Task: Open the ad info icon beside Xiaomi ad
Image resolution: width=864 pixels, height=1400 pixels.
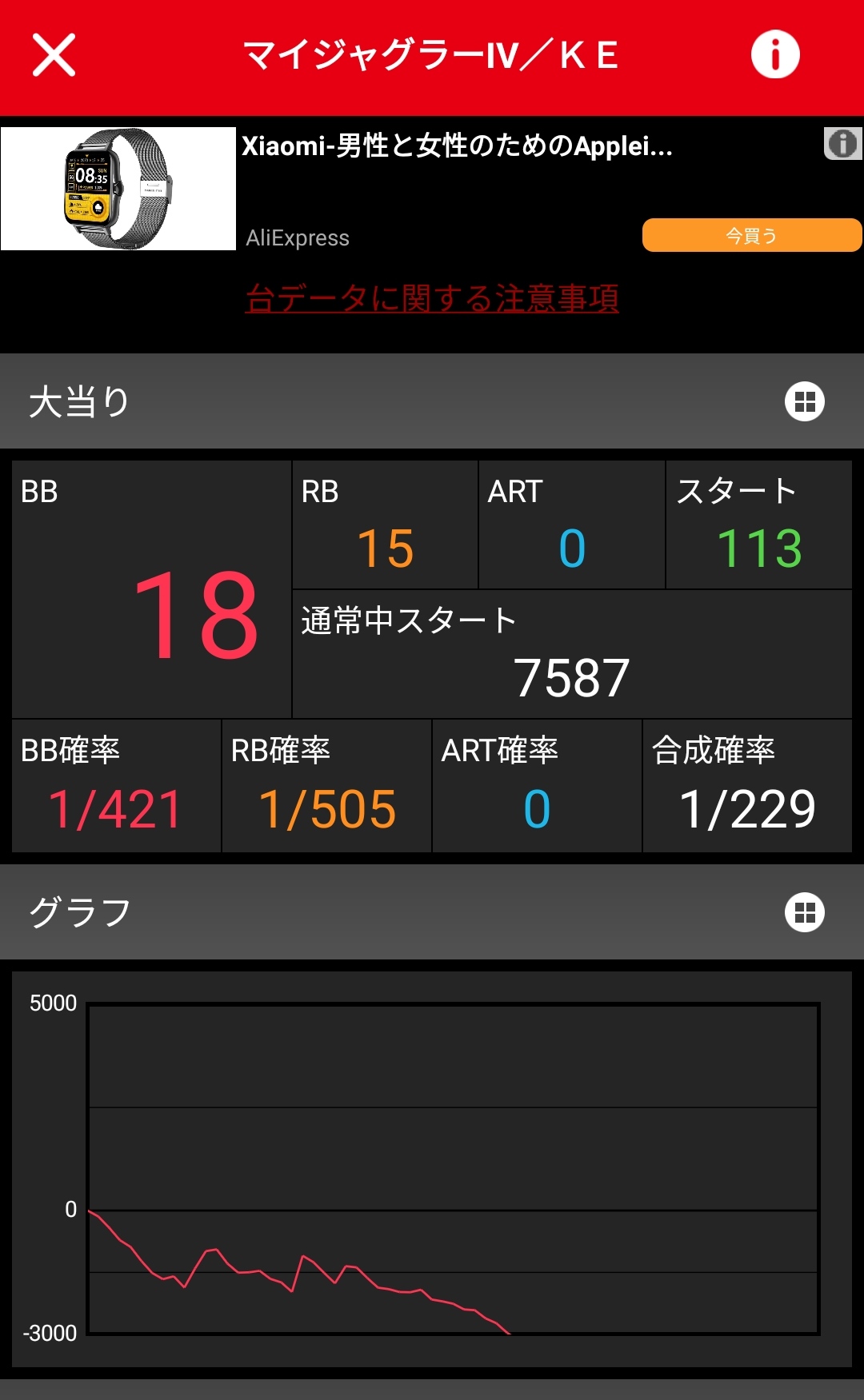Action: point(842,144)
